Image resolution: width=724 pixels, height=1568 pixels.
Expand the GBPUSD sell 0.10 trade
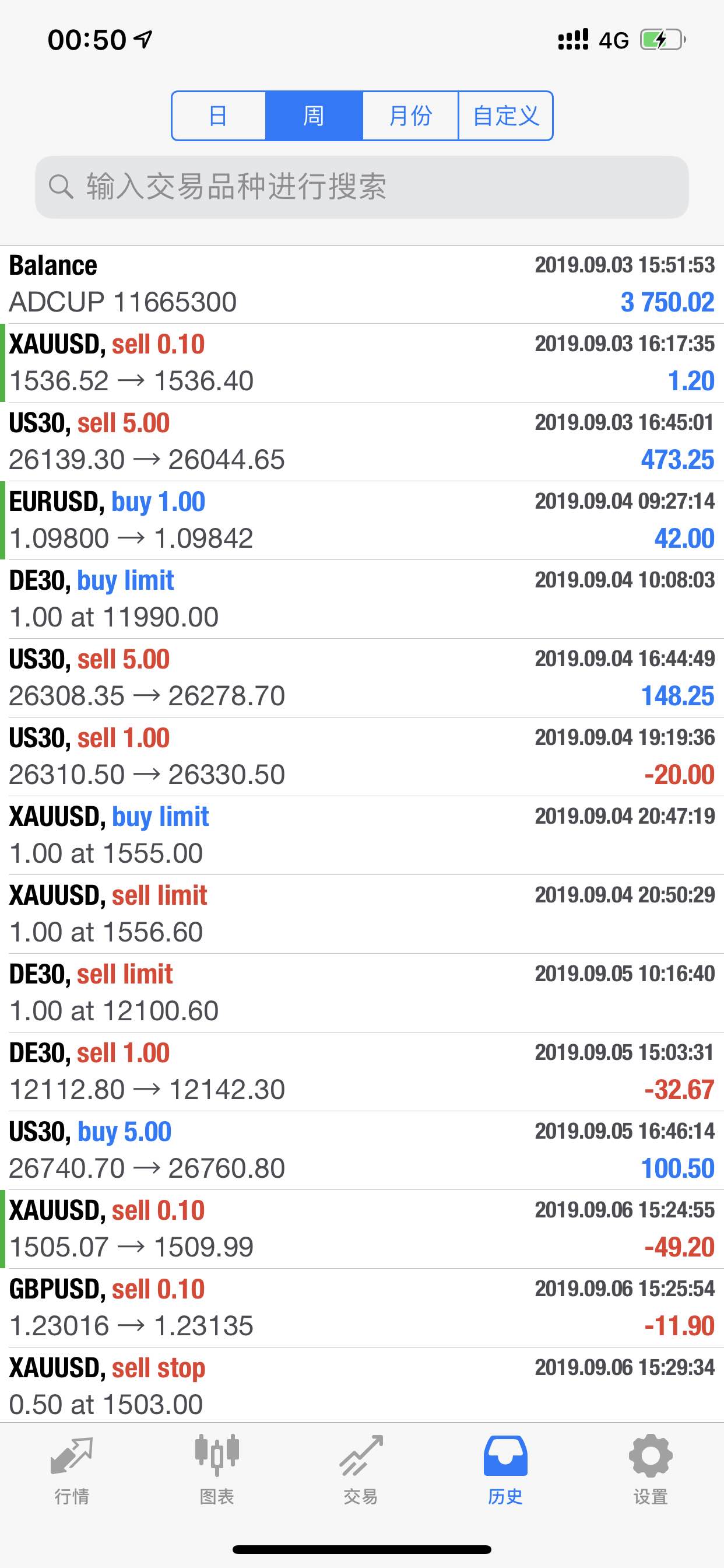point(362,1308)
